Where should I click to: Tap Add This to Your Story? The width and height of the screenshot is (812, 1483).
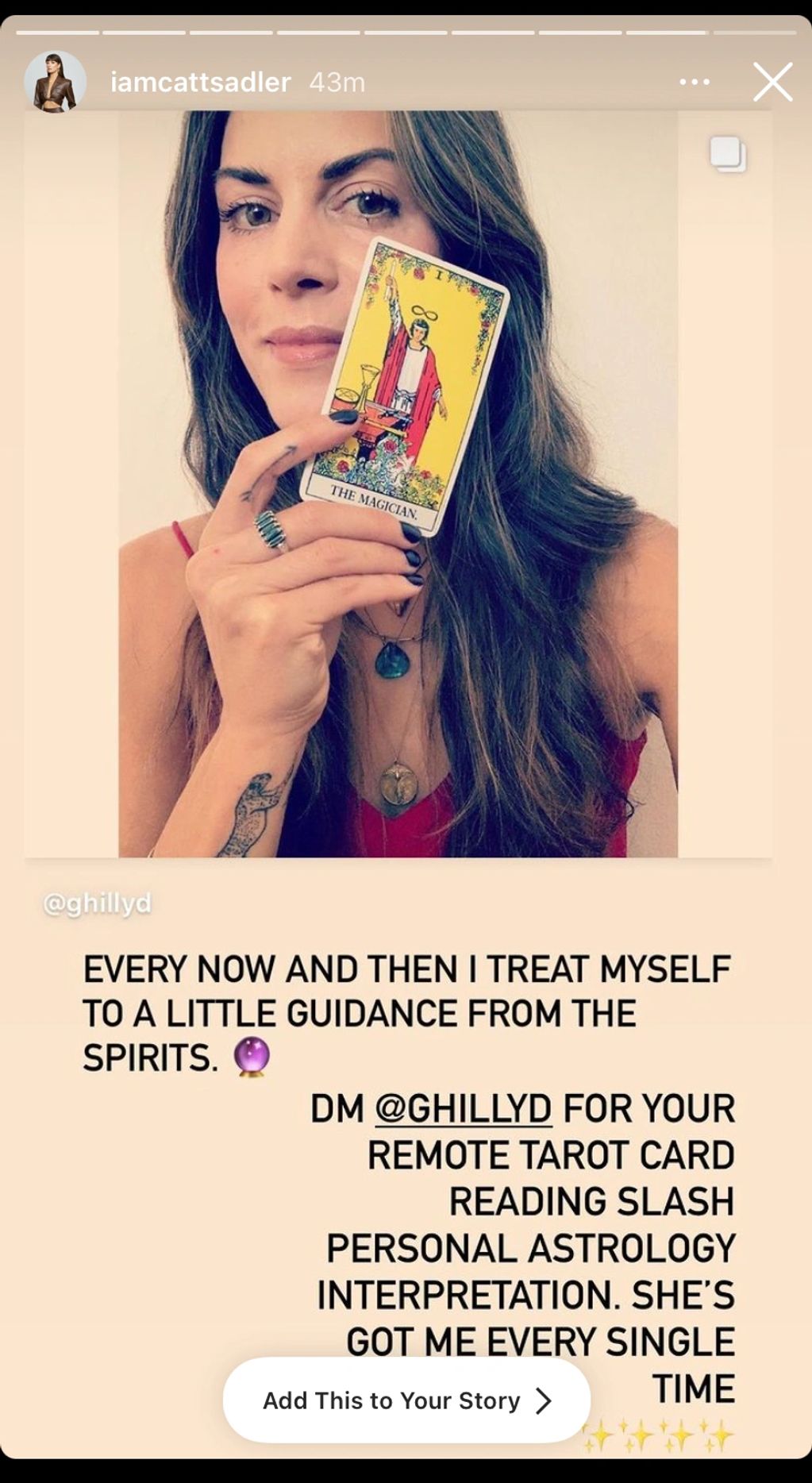pos(406,1400)
